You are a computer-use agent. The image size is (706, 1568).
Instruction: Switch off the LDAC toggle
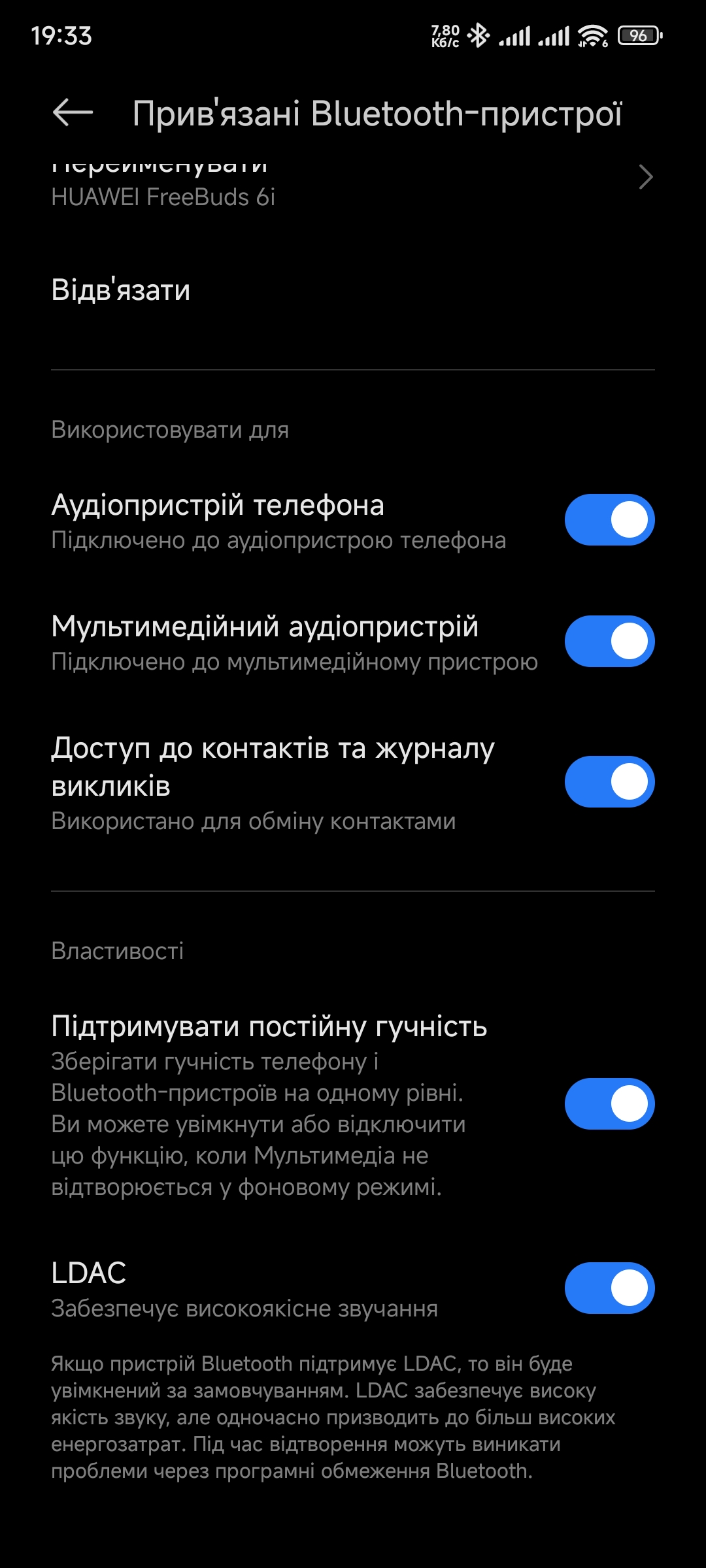tap(609, 1288)
